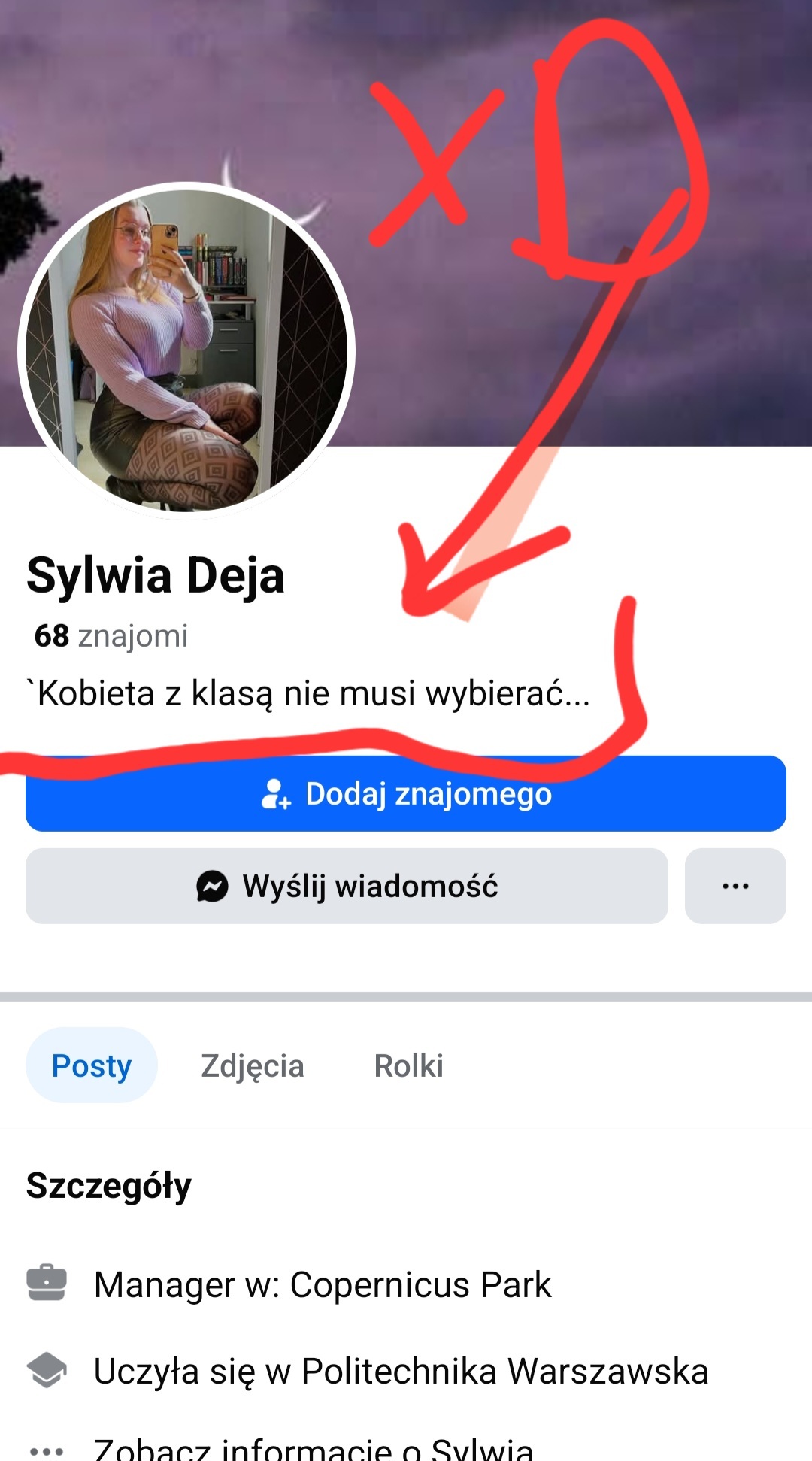812x1461 pixels.
Task: Switch to the Zdjęcia tab
Action: (252, 1065)
